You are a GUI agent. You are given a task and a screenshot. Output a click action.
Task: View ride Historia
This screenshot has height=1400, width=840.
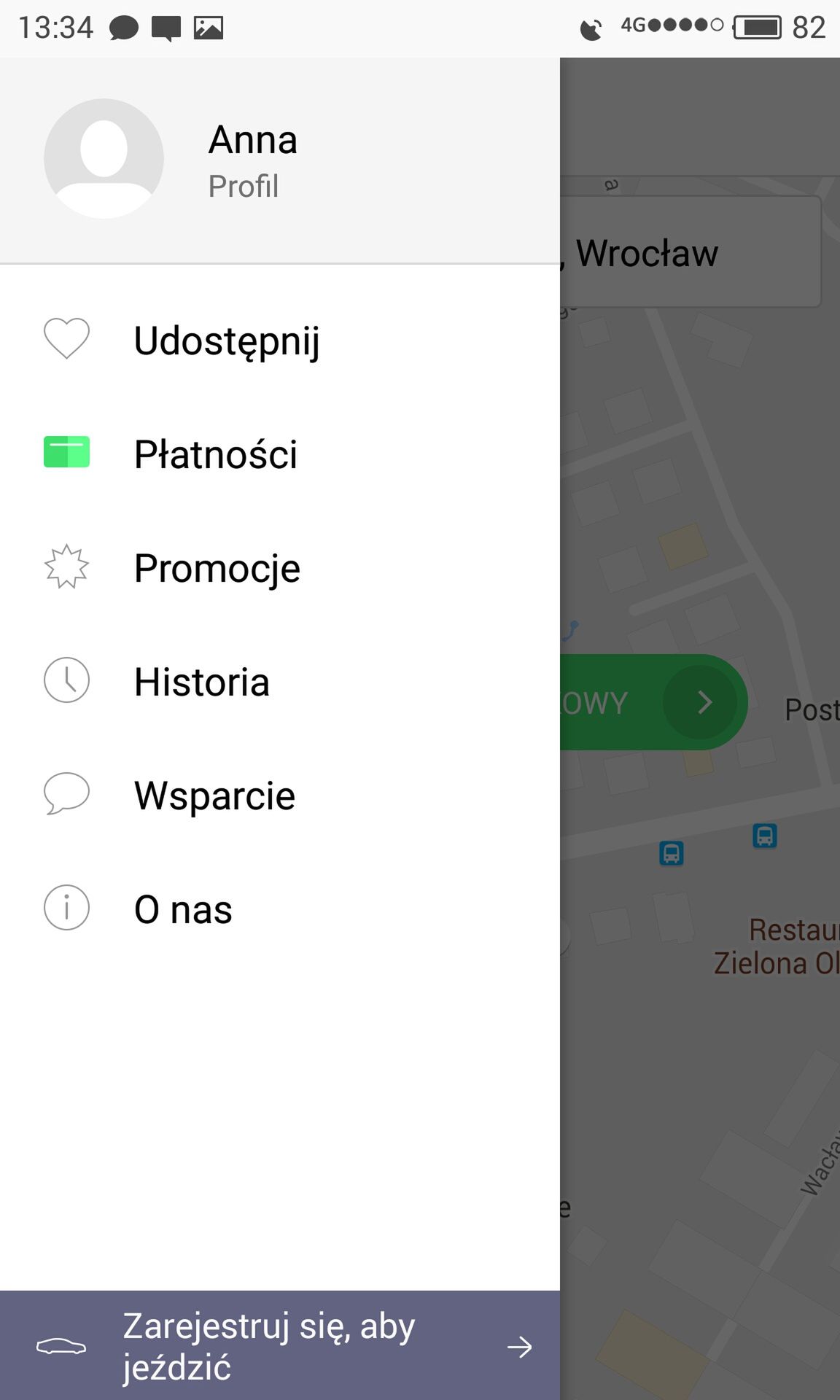pos(280,681)
